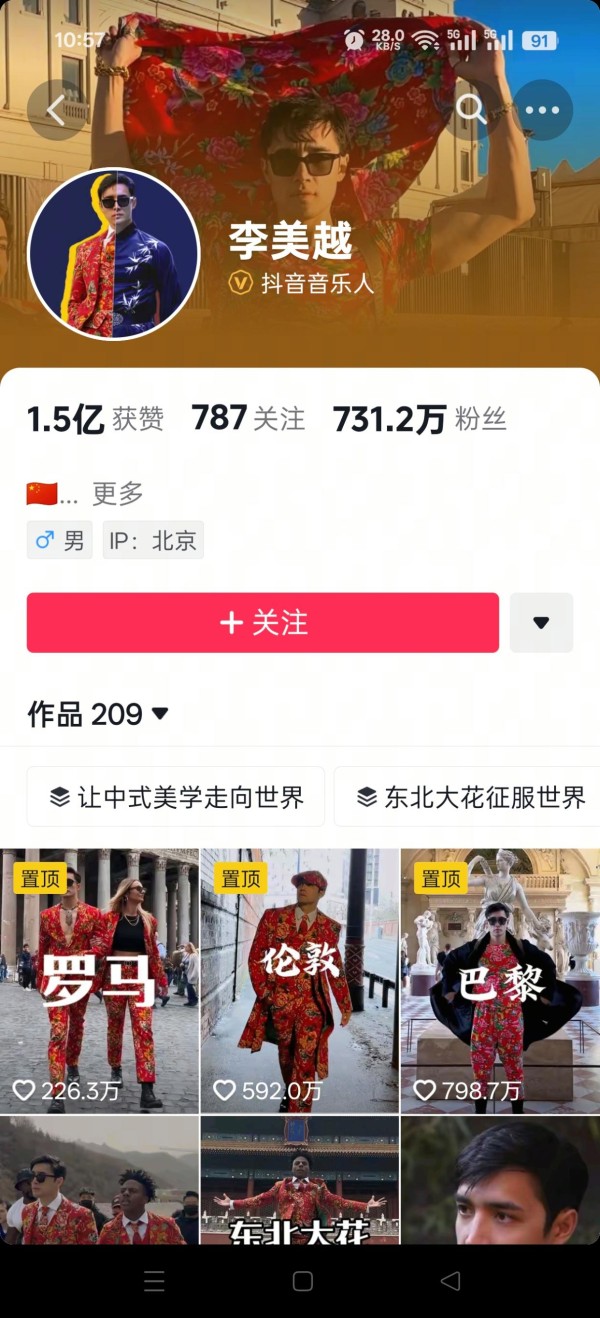Open the three-dot overflow menu
Viewport: 600px width, 1318px height.
click(x=542, y=110)
